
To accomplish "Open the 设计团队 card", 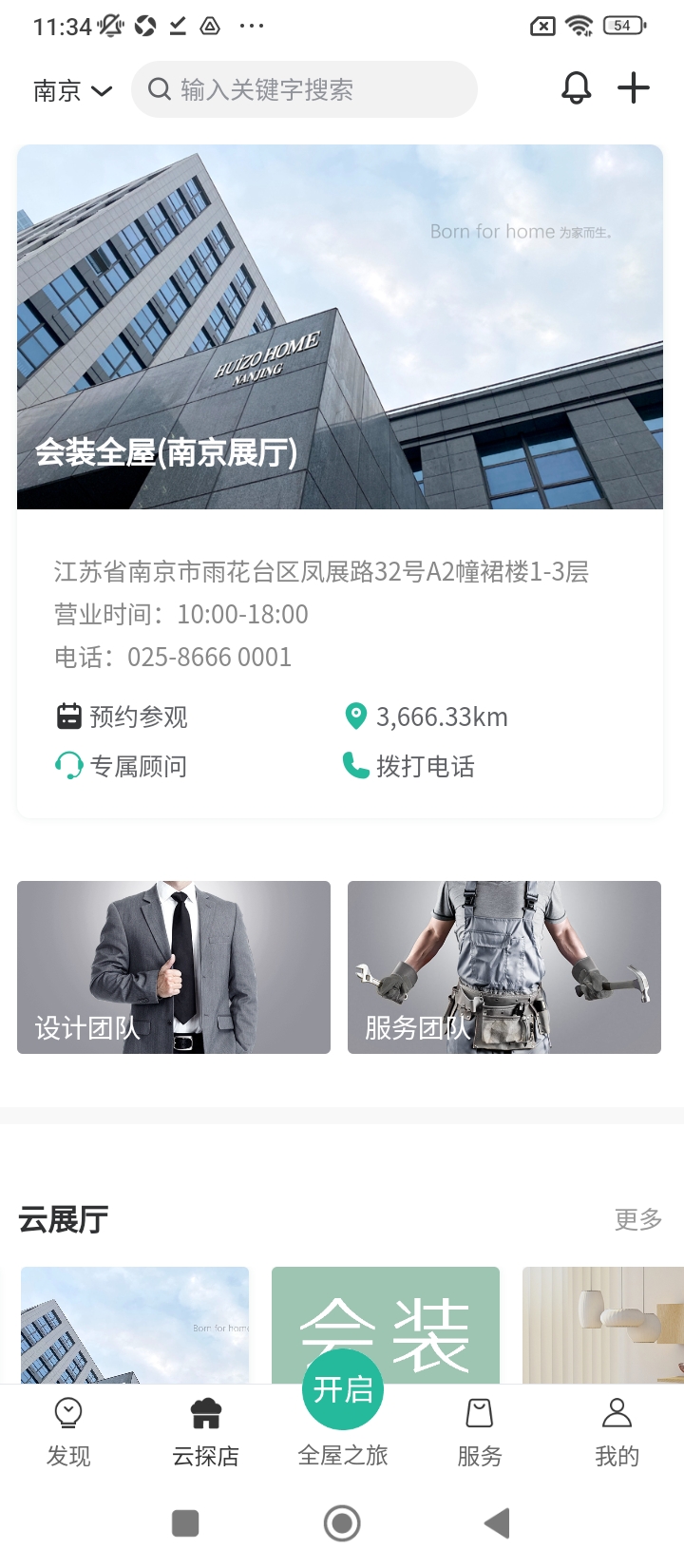I will pos(174,967).
